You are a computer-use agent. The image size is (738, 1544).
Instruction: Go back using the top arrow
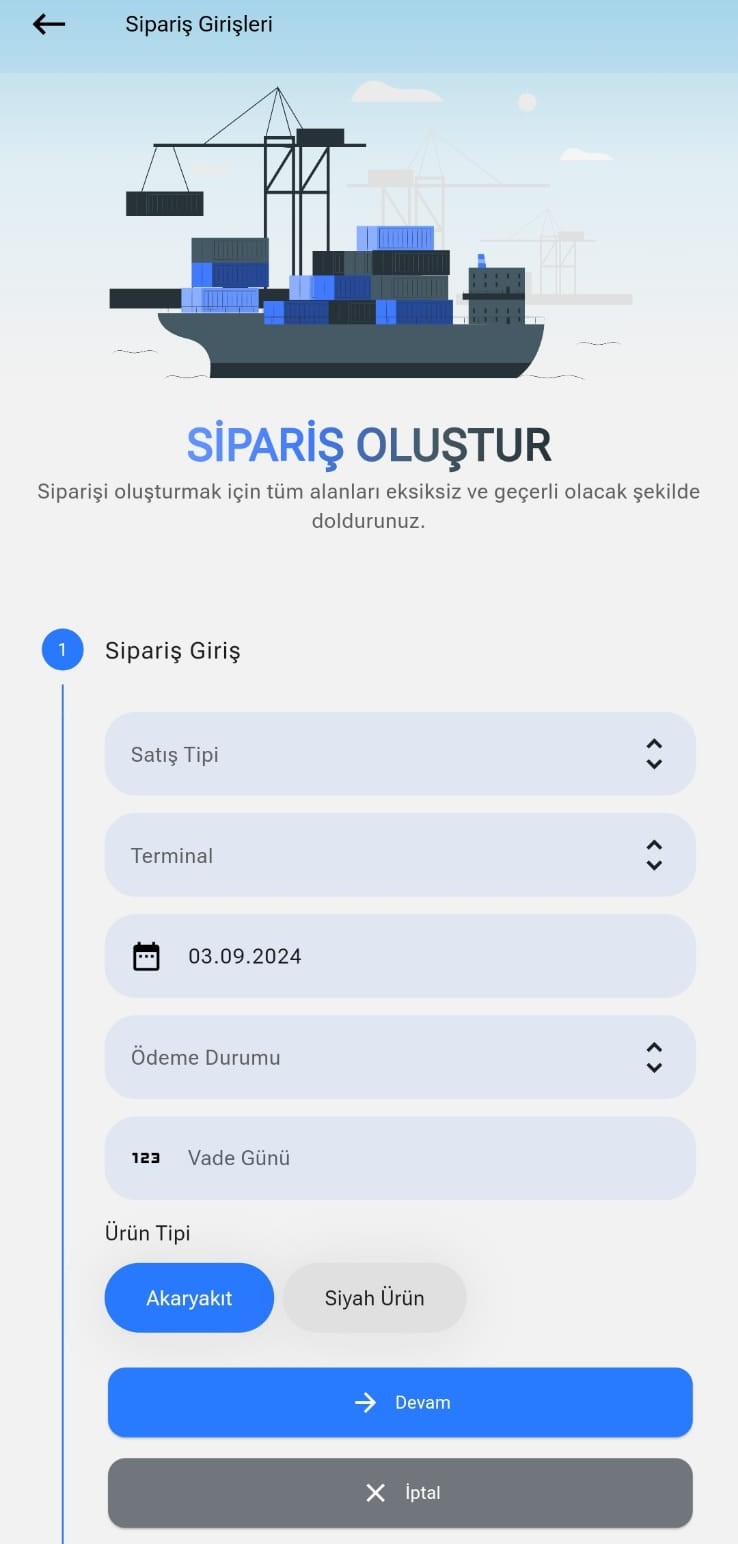tap(48, 25)
